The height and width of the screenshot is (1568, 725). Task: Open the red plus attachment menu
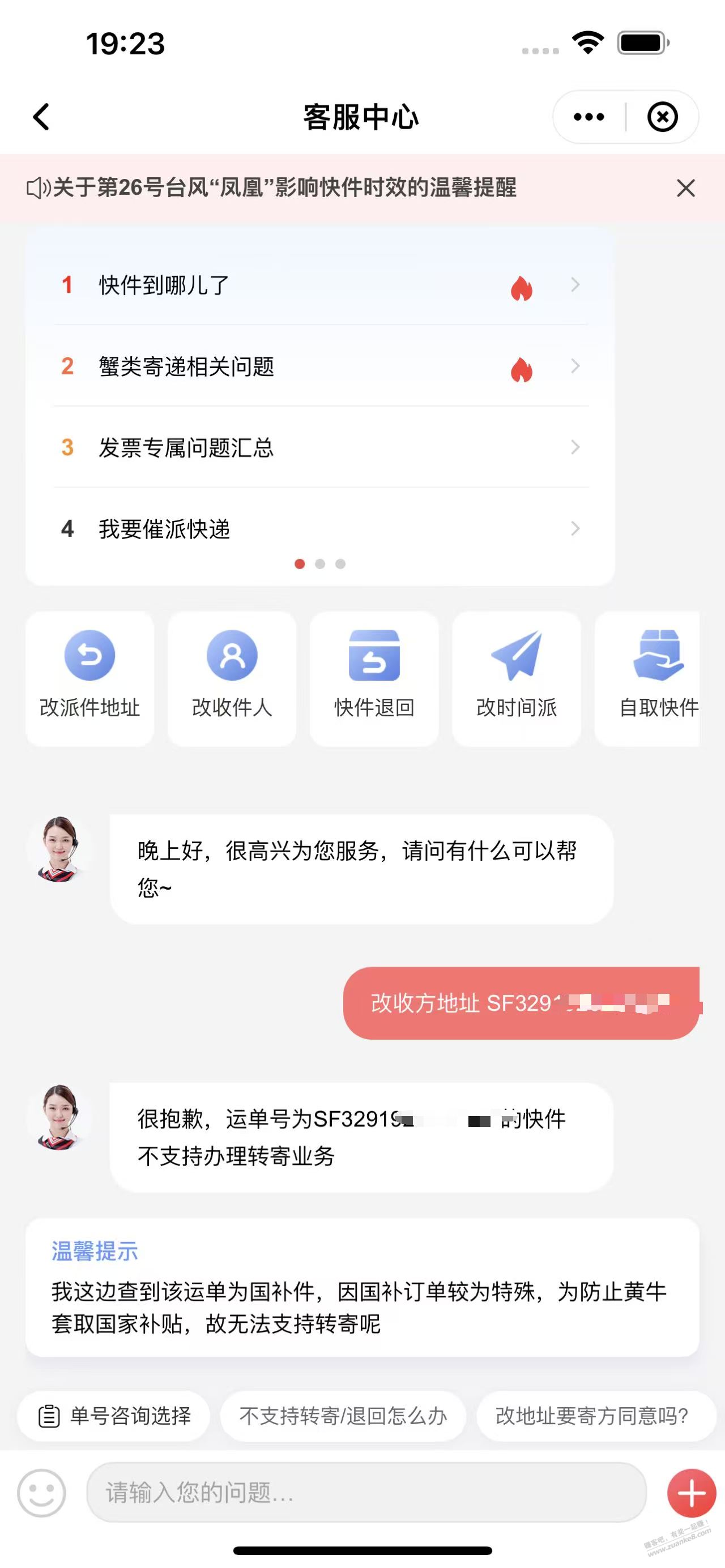692,1493
